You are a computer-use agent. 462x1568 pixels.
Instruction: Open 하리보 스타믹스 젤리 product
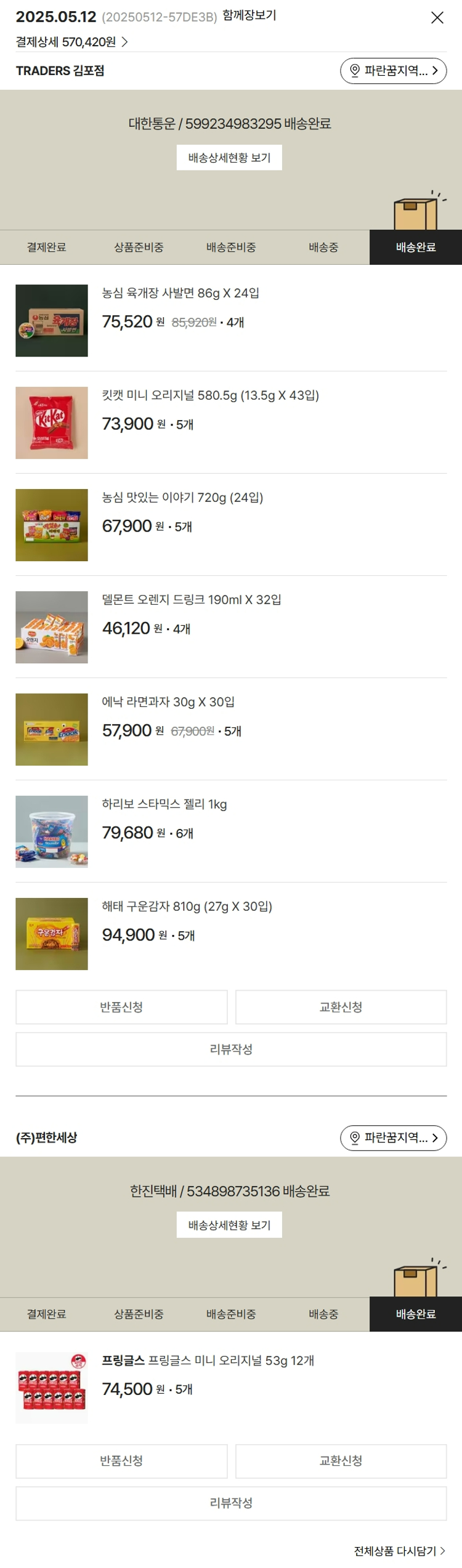[x=164, y=804]
